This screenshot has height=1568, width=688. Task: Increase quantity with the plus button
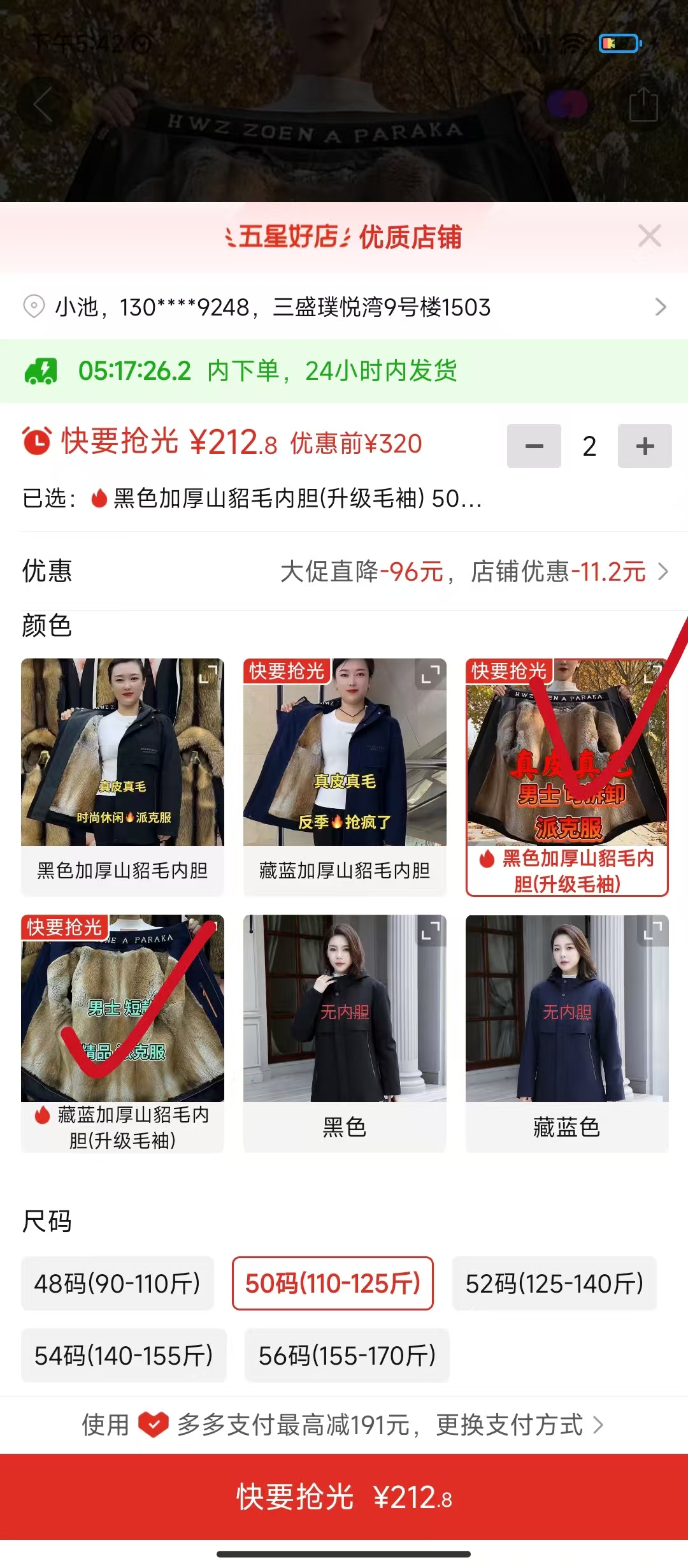point(645,446)
